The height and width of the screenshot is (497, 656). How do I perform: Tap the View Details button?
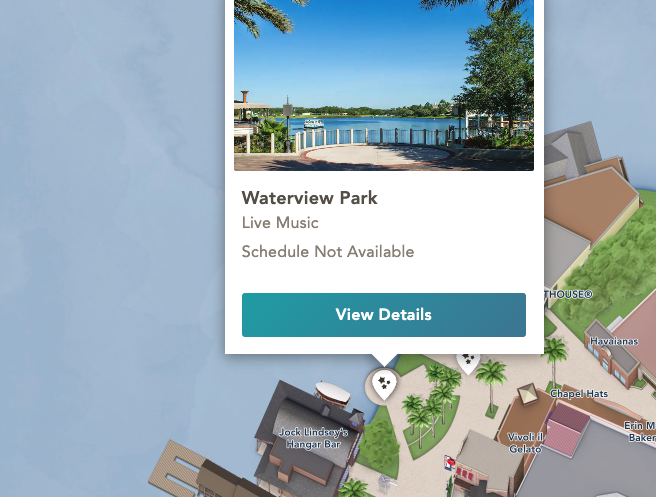pos(383,314)
